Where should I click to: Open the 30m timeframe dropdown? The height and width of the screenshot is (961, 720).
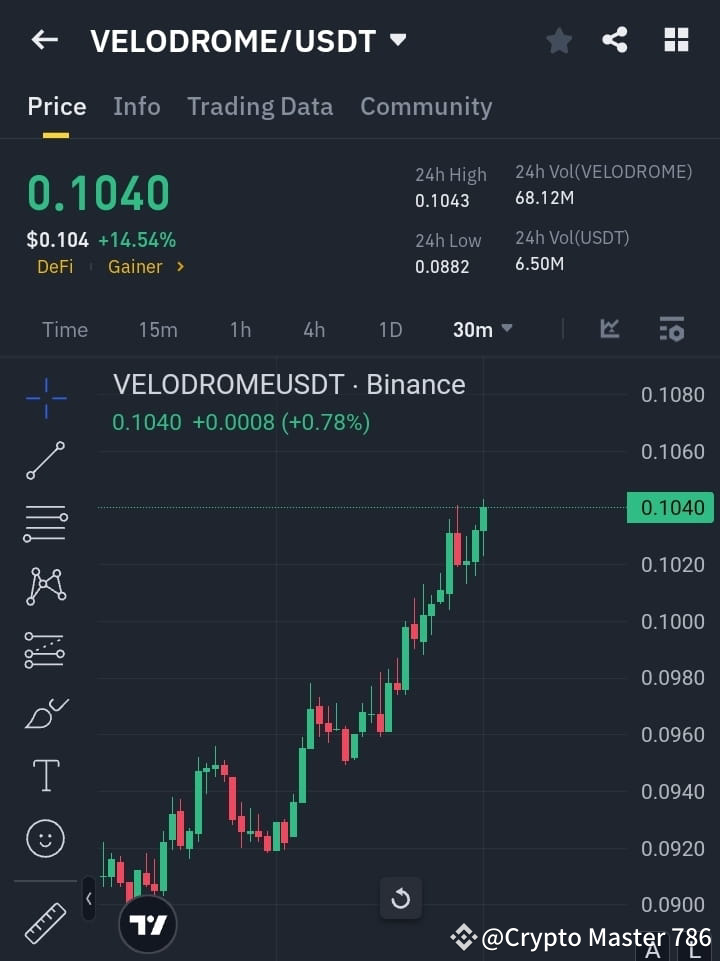pyautogui.click(x=482, y=329)
